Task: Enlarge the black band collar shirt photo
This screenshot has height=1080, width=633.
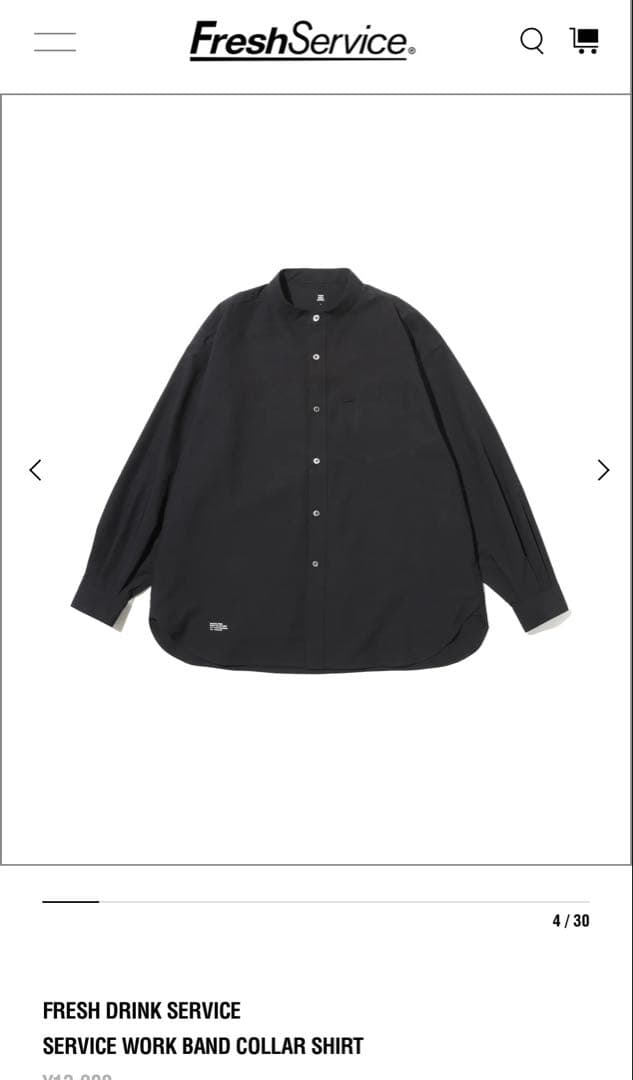Action: (x=318, y=470)
